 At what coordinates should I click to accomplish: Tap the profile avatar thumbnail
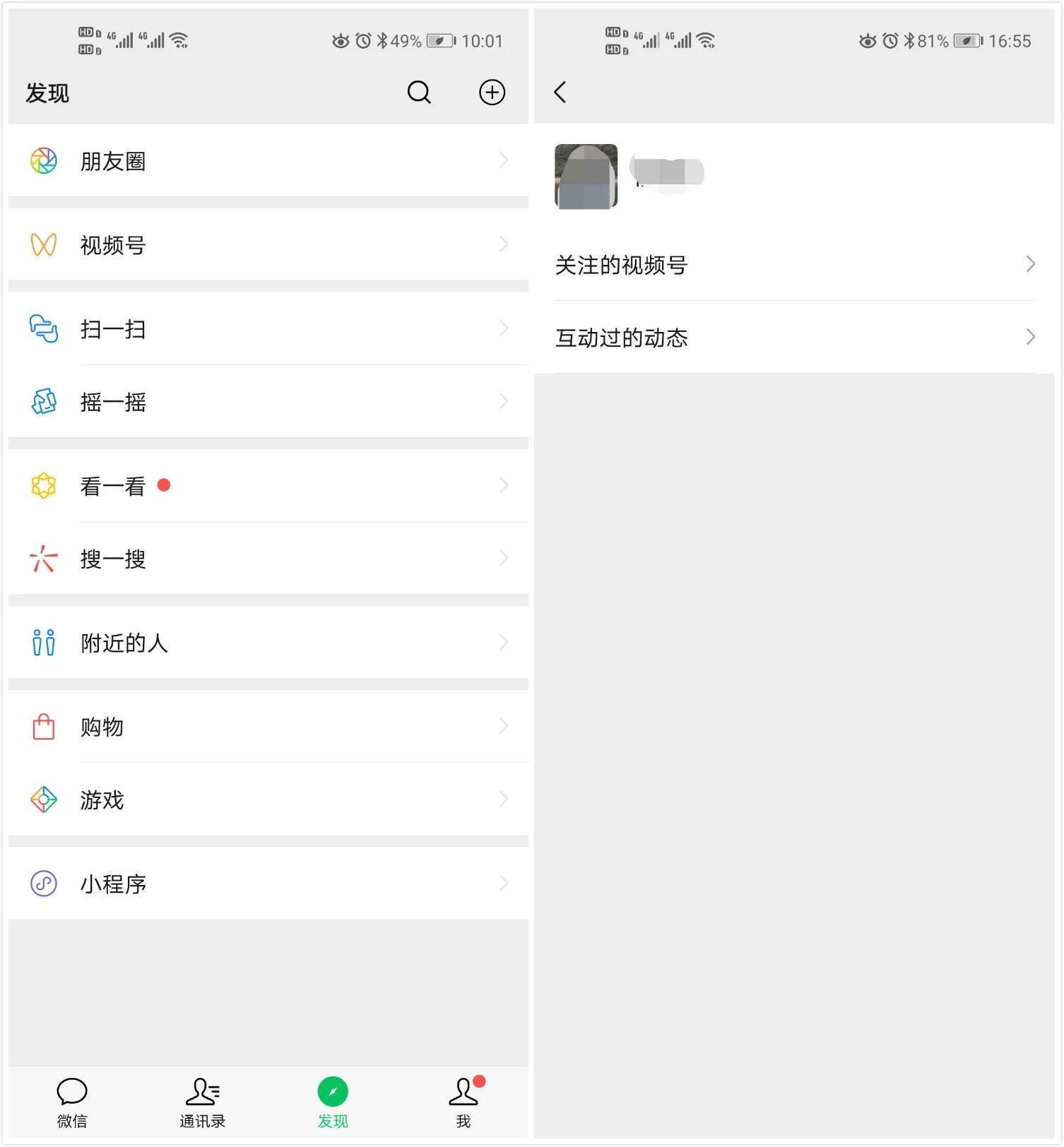(585, 177)
